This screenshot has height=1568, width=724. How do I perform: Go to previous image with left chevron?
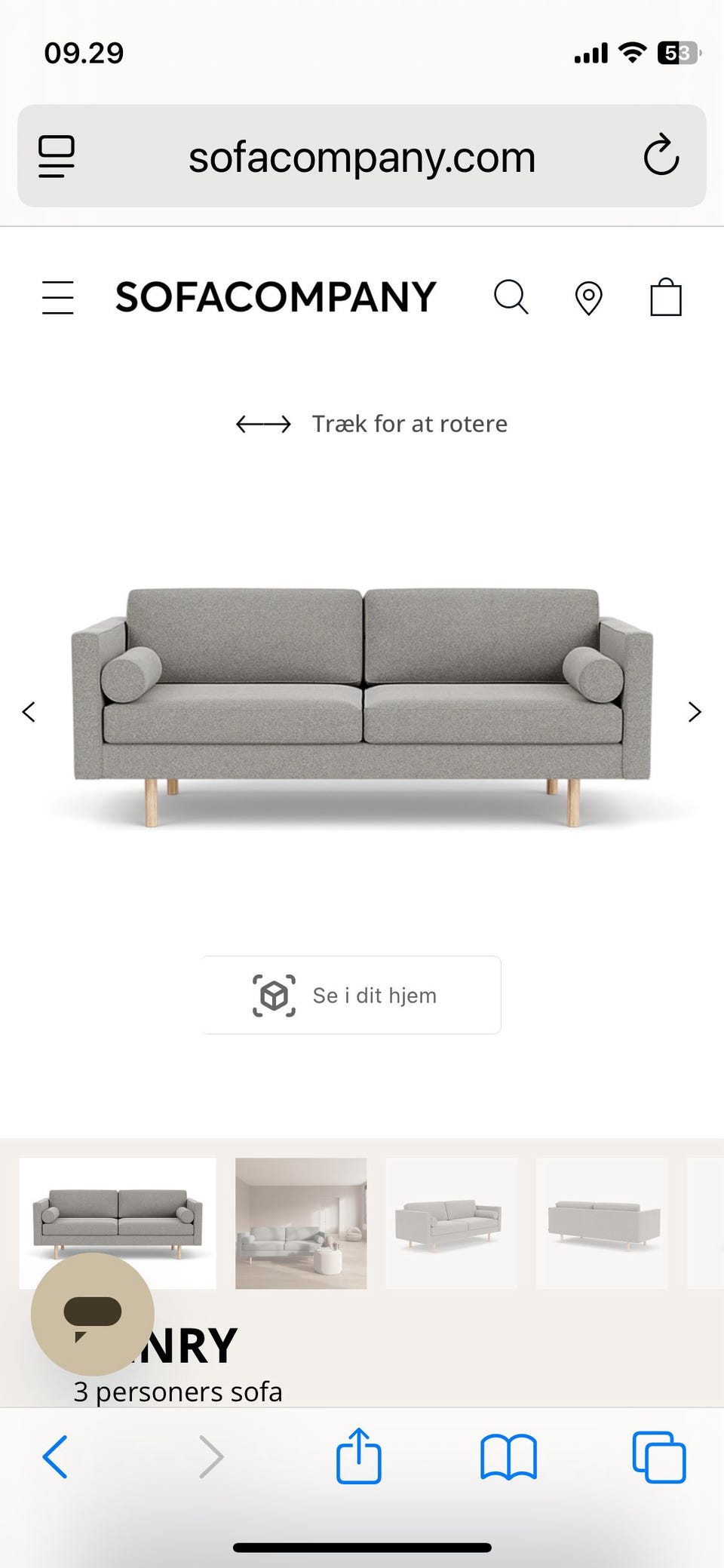tap(29, 711)
